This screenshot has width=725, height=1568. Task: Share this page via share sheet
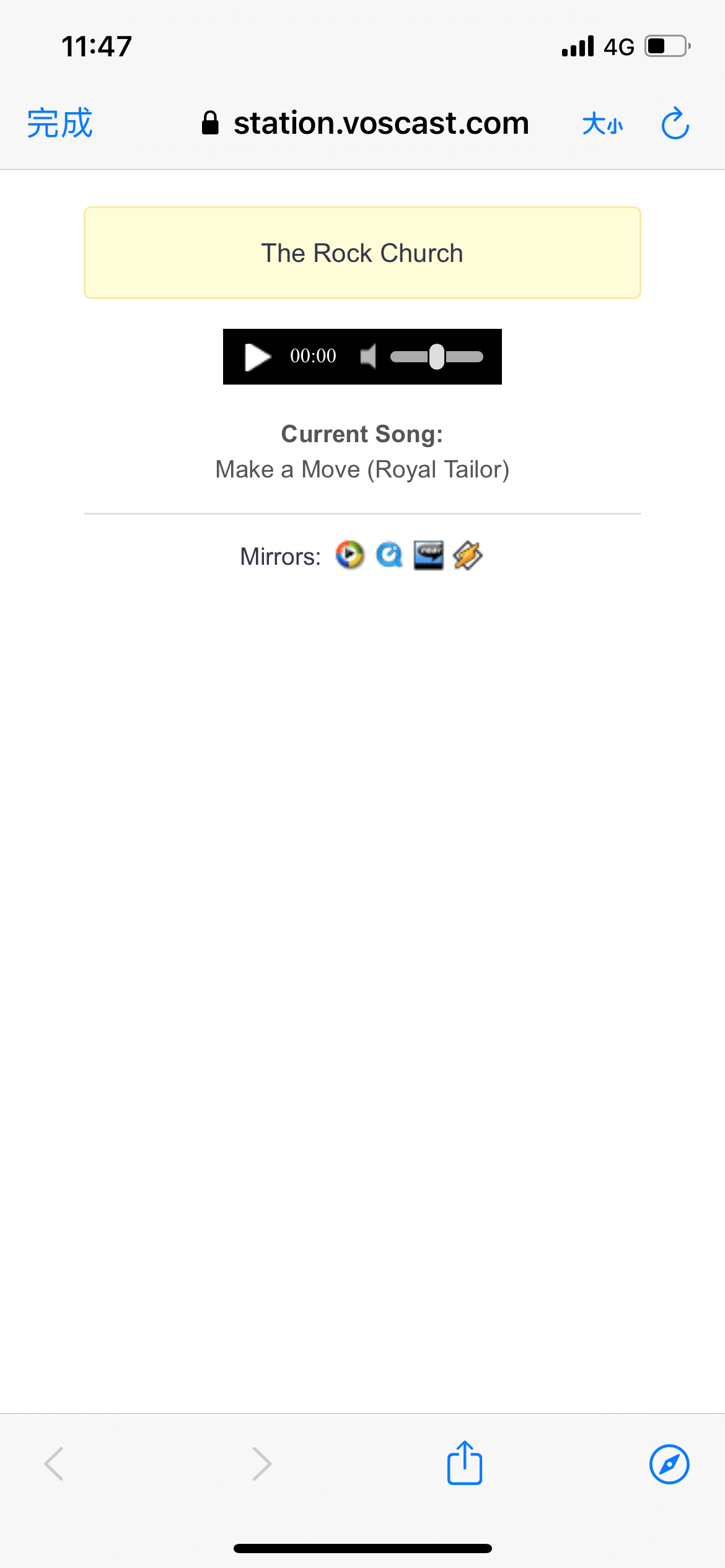[x=465, y=1463]
